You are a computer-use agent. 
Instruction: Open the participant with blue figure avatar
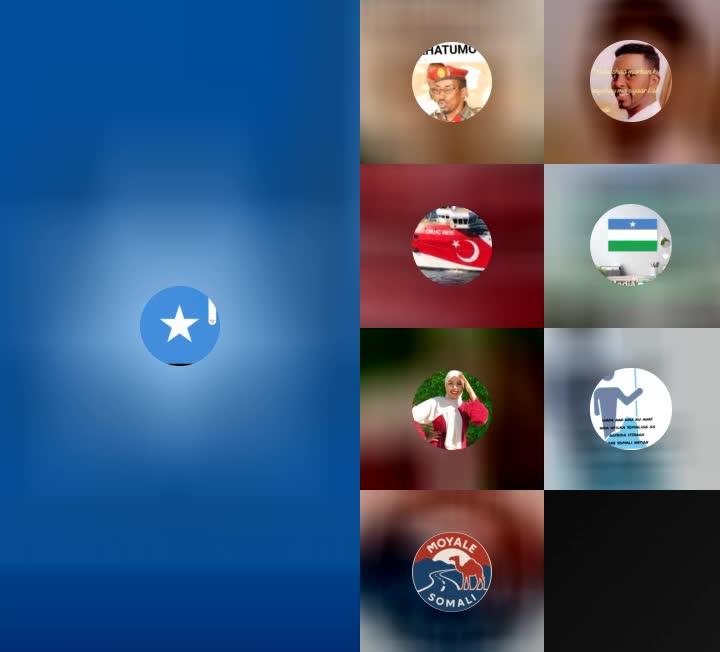point(631,409)
